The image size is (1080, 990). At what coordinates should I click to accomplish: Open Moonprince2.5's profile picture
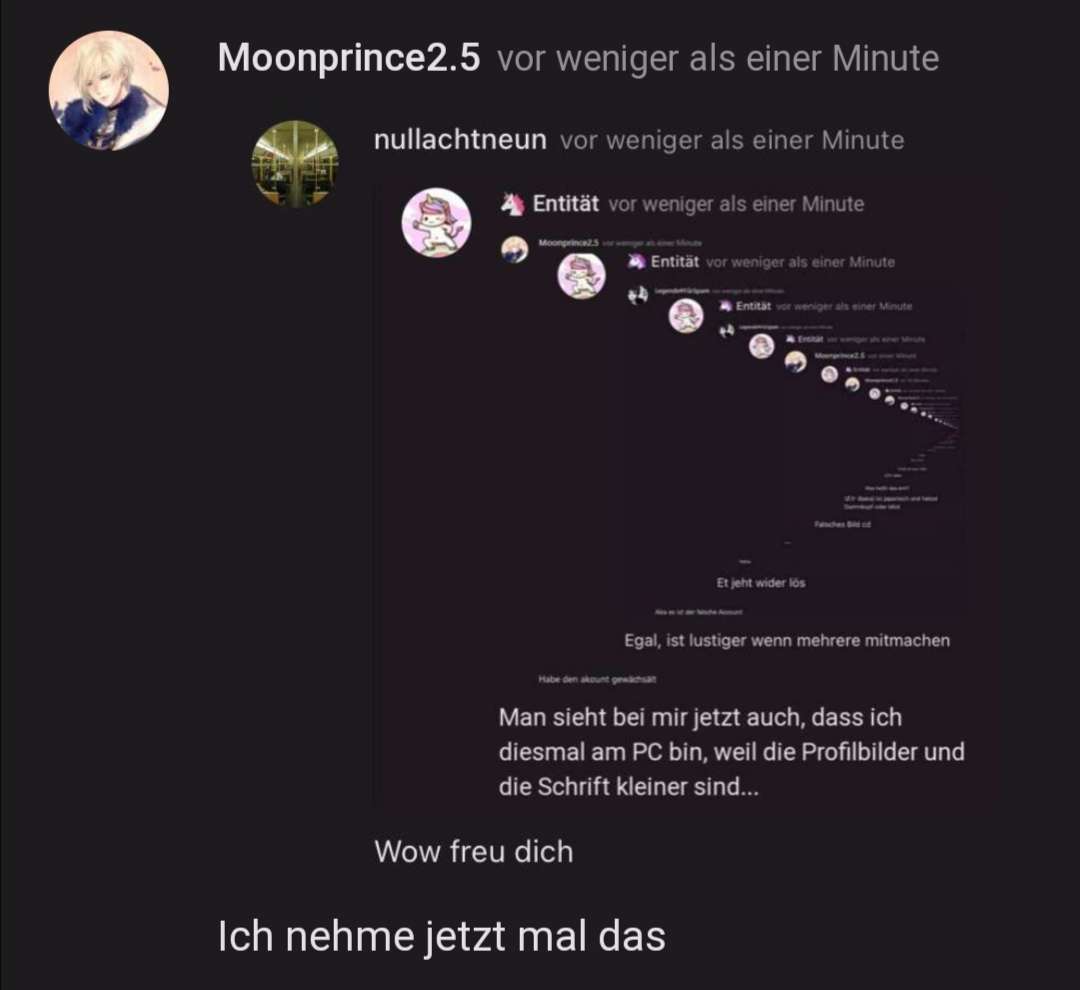tap(108, 91)
